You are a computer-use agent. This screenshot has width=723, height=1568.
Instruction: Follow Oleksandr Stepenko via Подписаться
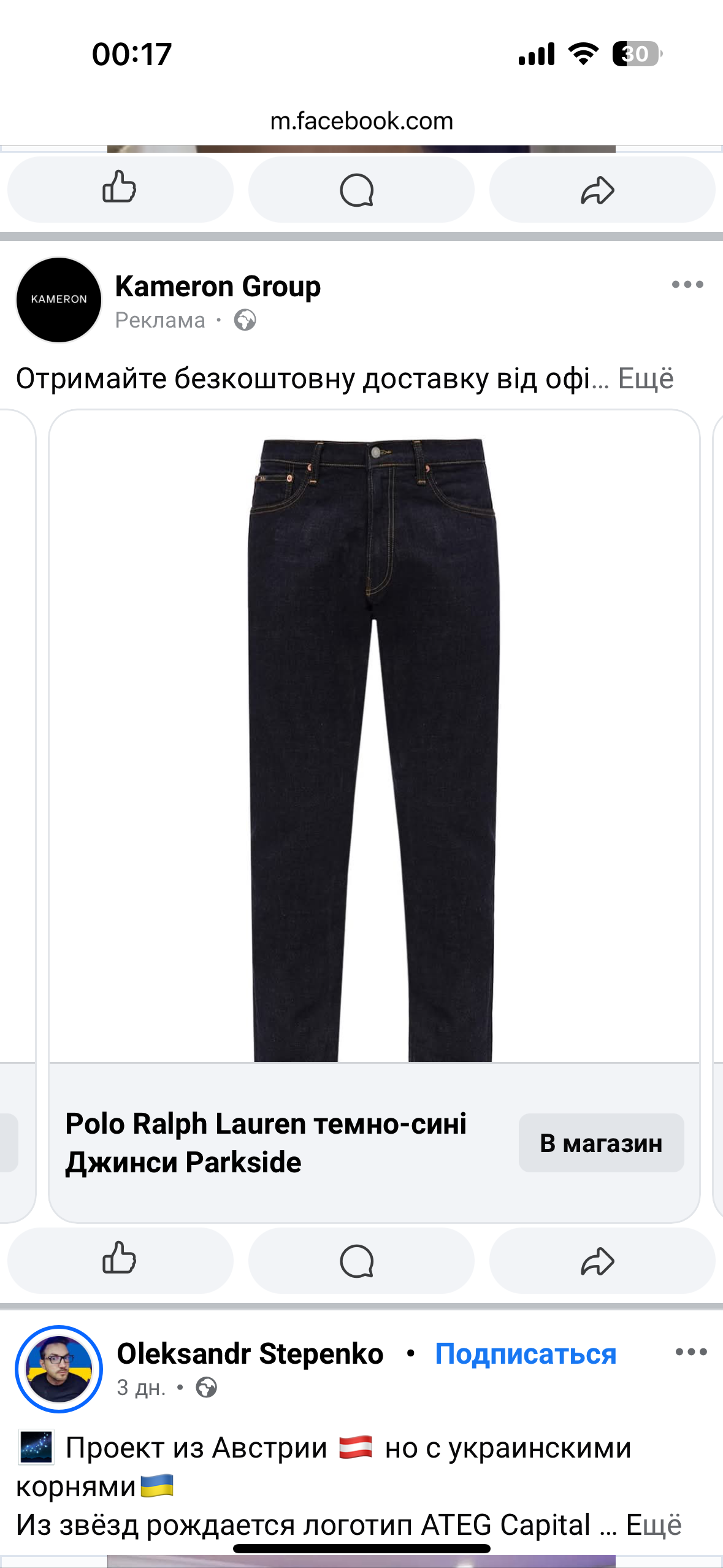[525, 1354]
